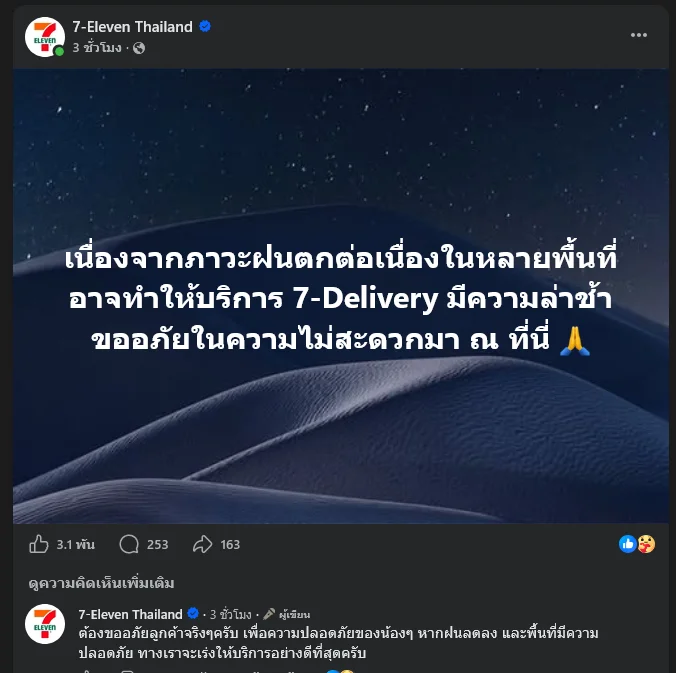This screenshot has width=676, height=673.
Task: Open the post timestamp "3 ชั่วโมง" in header
Action: [97, 47]
